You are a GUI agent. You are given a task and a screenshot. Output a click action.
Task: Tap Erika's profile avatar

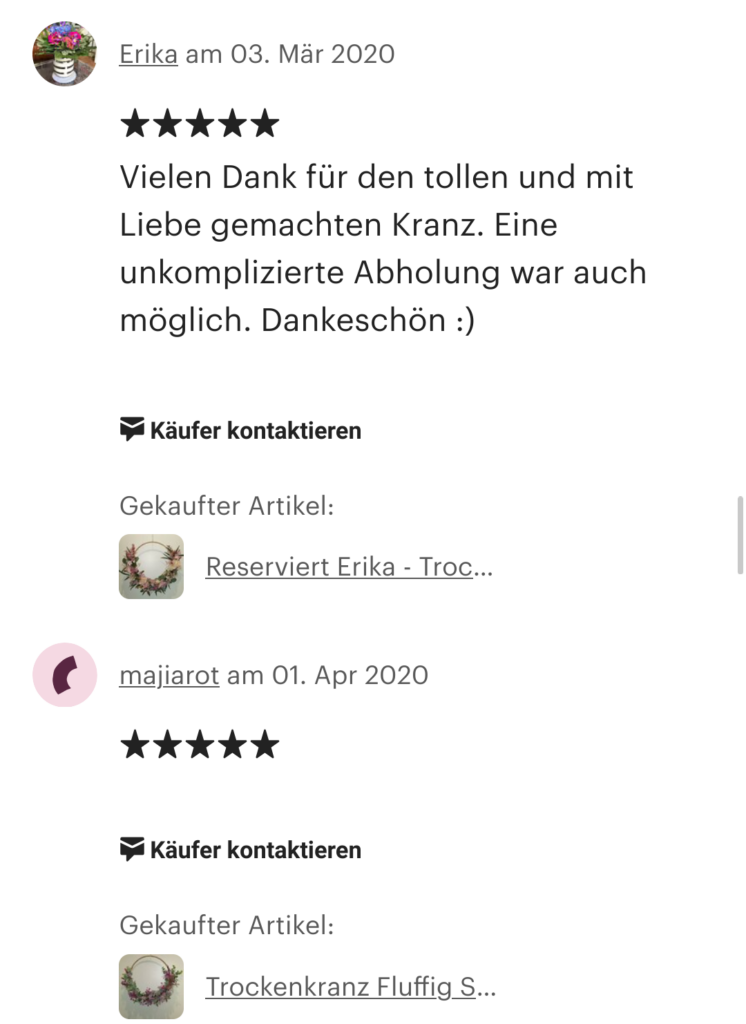(65, 53)
